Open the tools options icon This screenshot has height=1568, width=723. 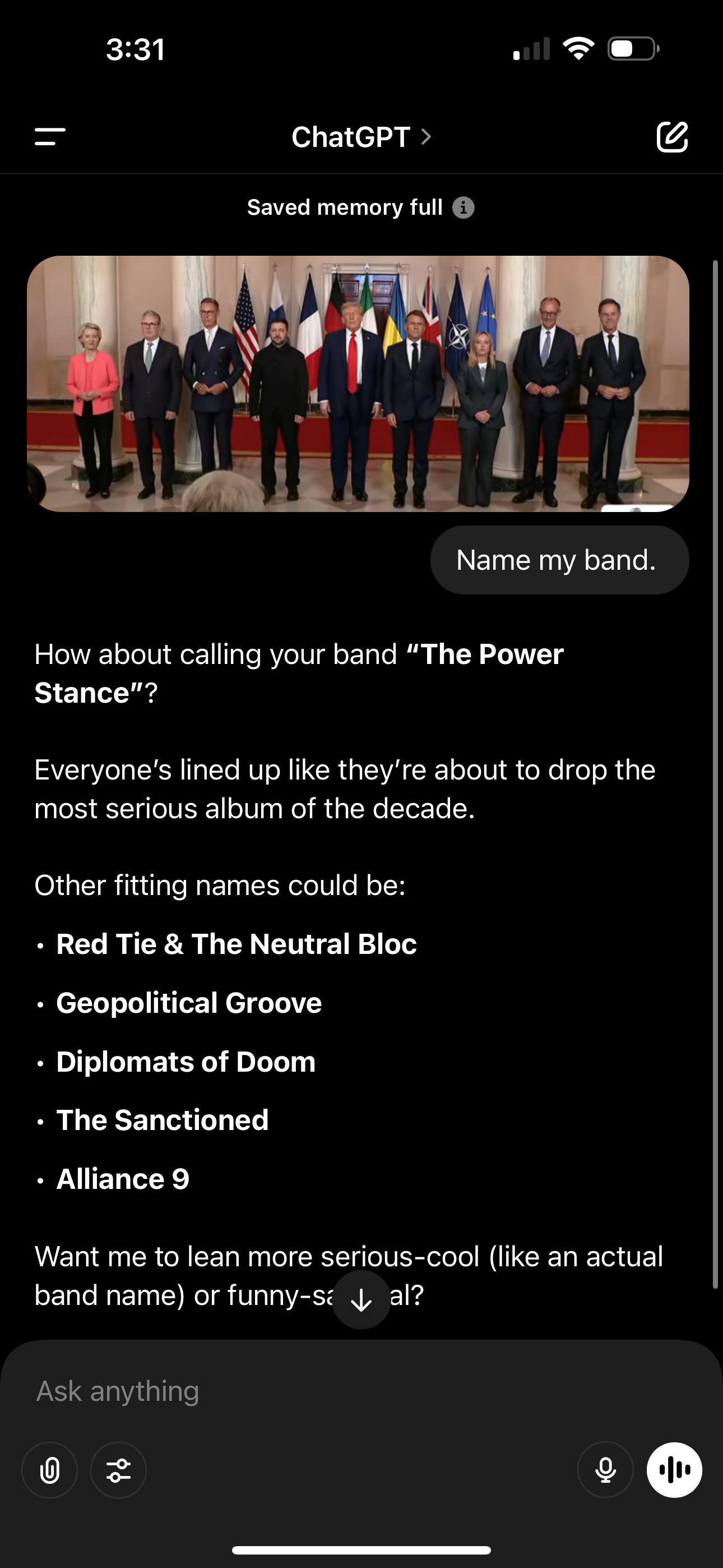coord(119,1470)
